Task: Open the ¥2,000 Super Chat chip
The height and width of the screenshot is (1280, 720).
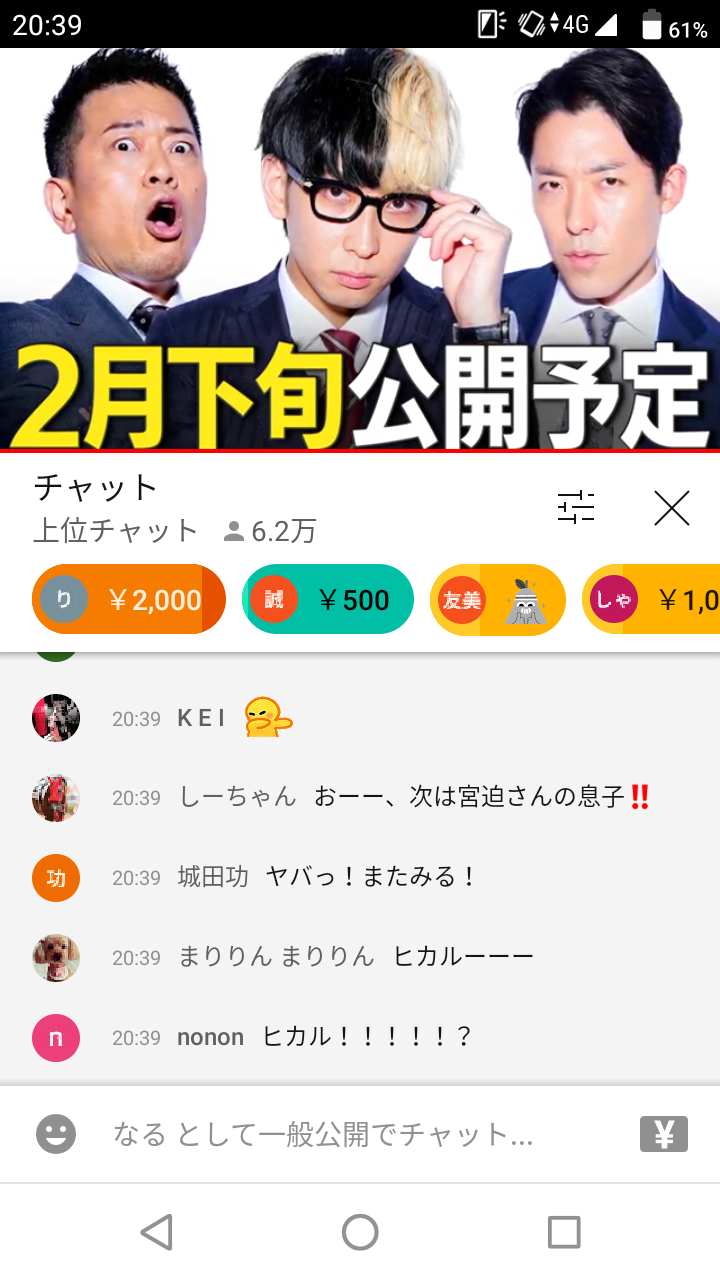Action: click(129, 599)
